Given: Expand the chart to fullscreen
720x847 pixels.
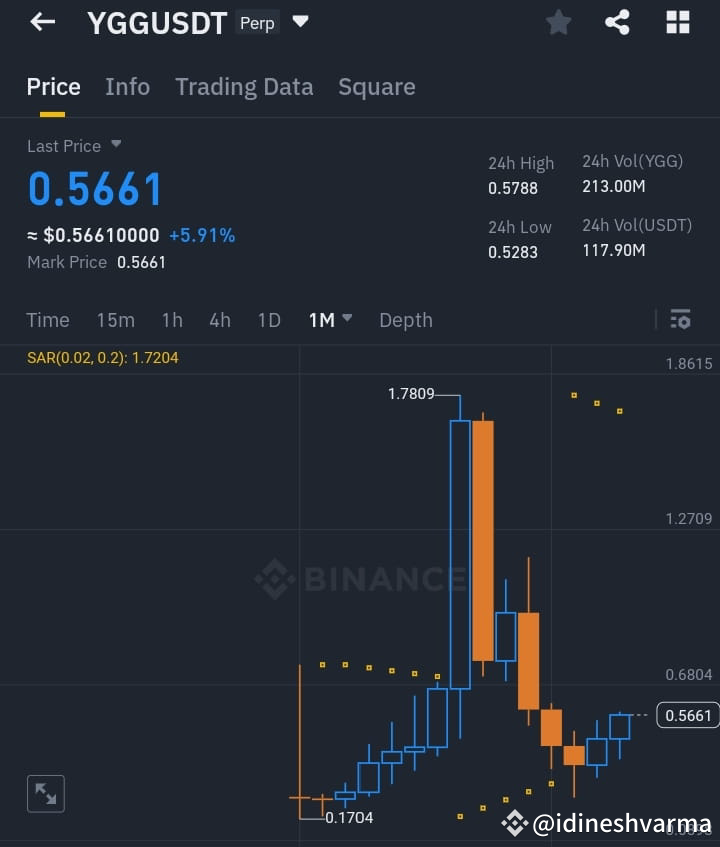Looking at the screenshot, I should [45, 793].
